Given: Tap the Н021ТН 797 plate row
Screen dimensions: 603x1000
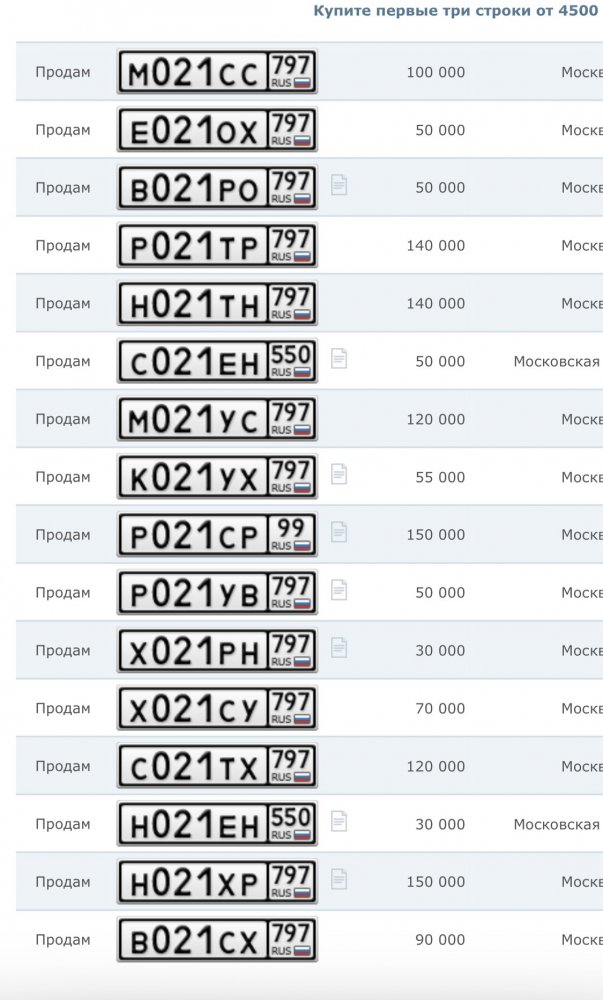Looking at the screenshot, I should [x=216, y=304].
